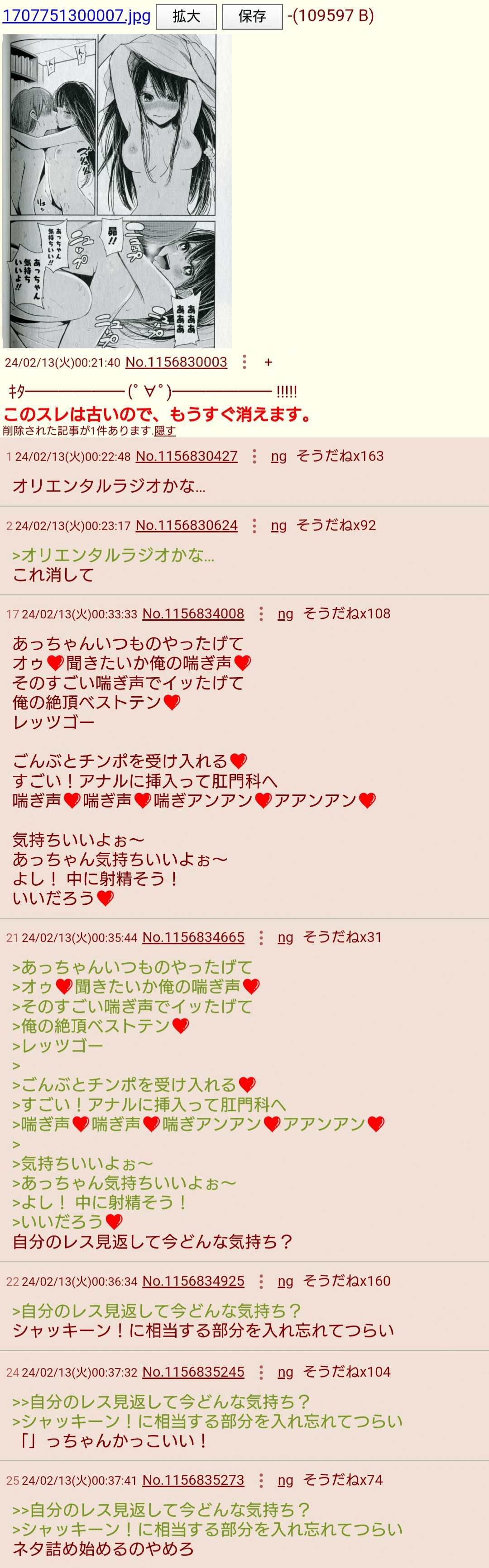Tap the 保存 save button
Screen dimensions: 489x1568
(252, 16)
